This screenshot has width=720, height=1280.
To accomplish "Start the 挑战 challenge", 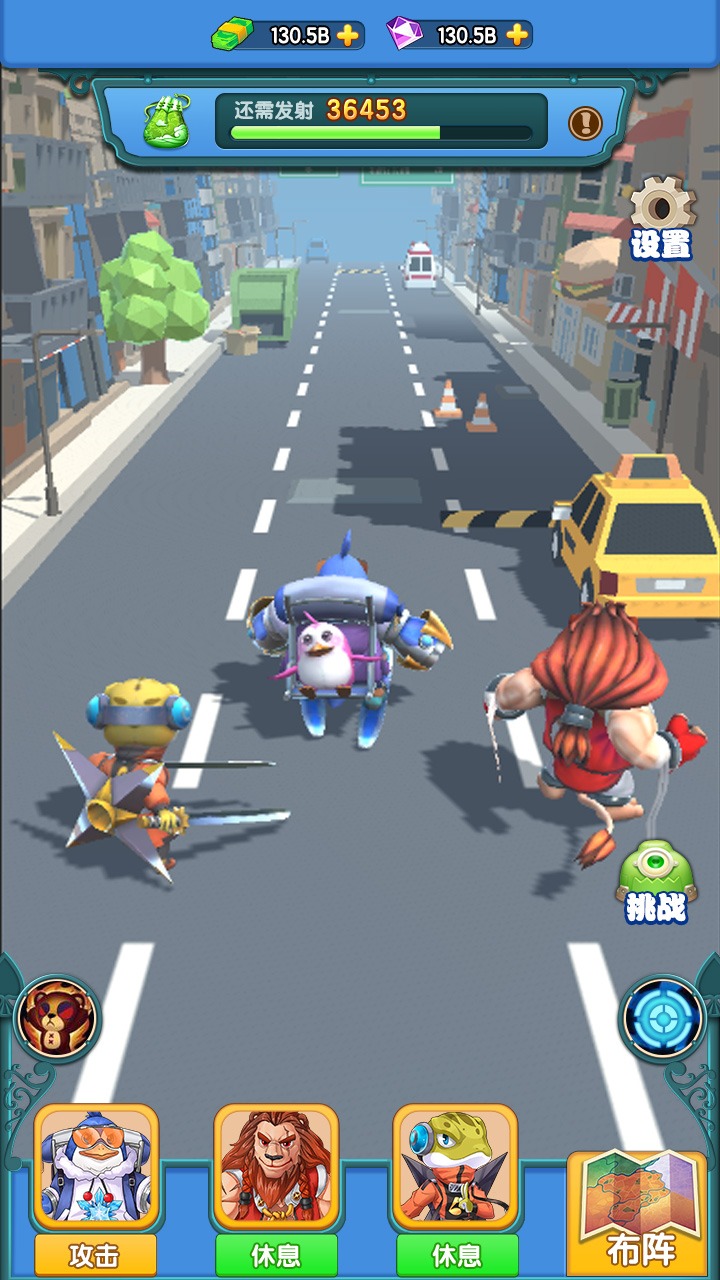I will click(x=656, y=882).
